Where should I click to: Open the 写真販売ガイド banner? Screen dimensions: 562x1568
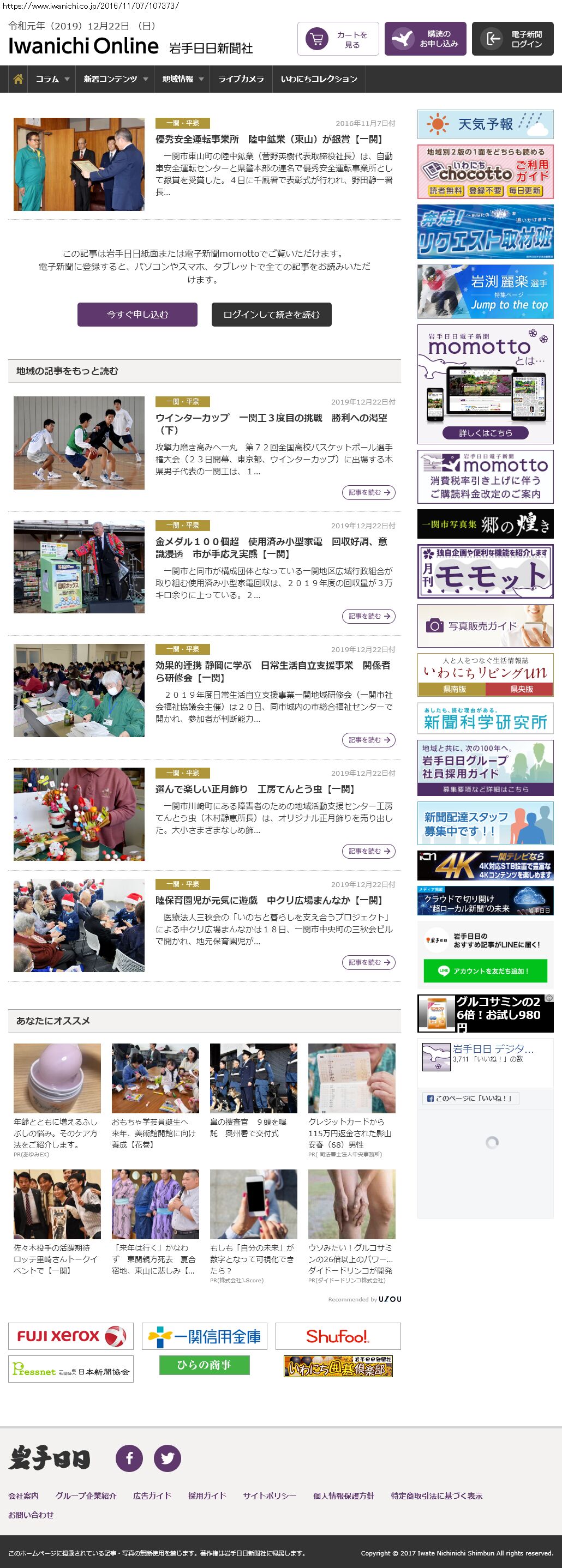click(x=485, y=626)
